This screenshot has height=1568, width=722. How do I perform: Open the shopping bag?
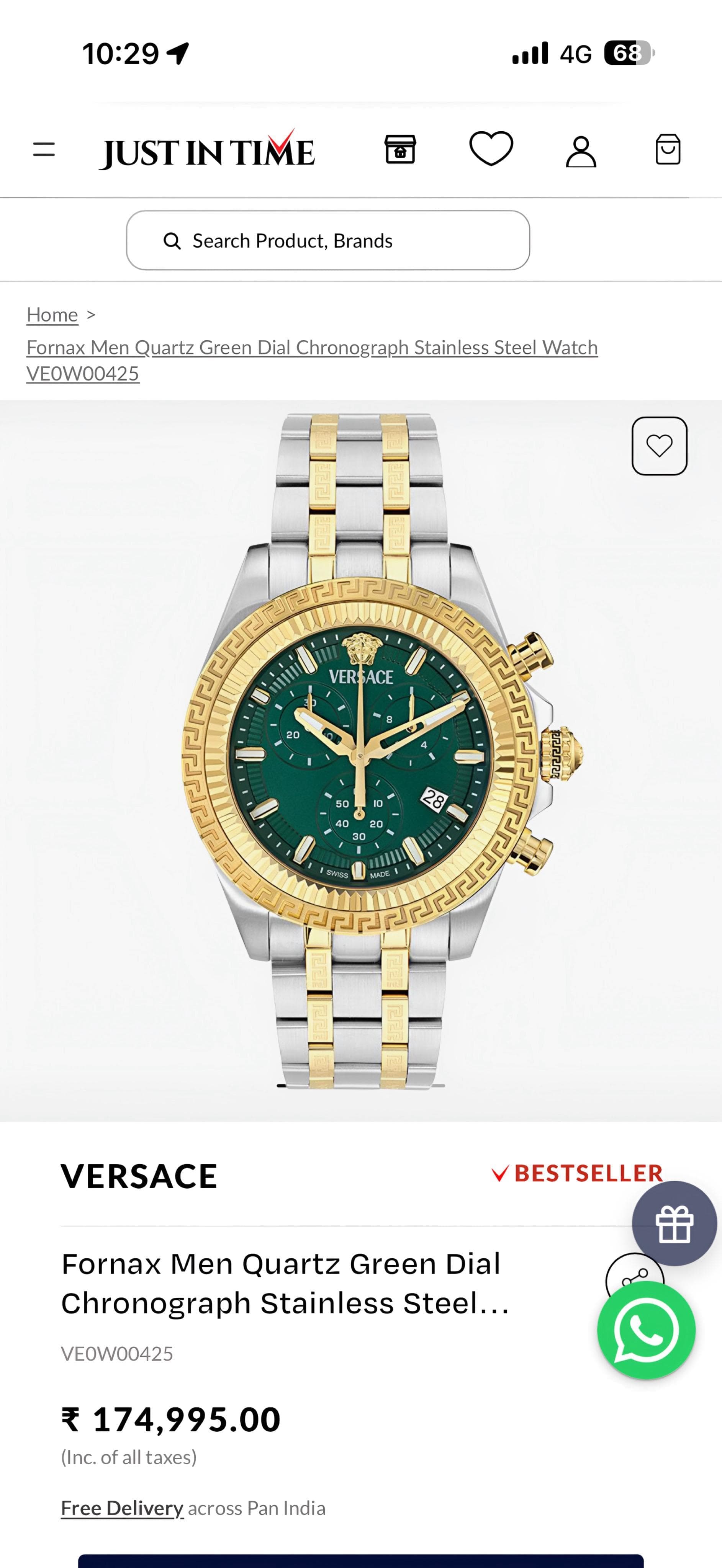tap(668, 149)
